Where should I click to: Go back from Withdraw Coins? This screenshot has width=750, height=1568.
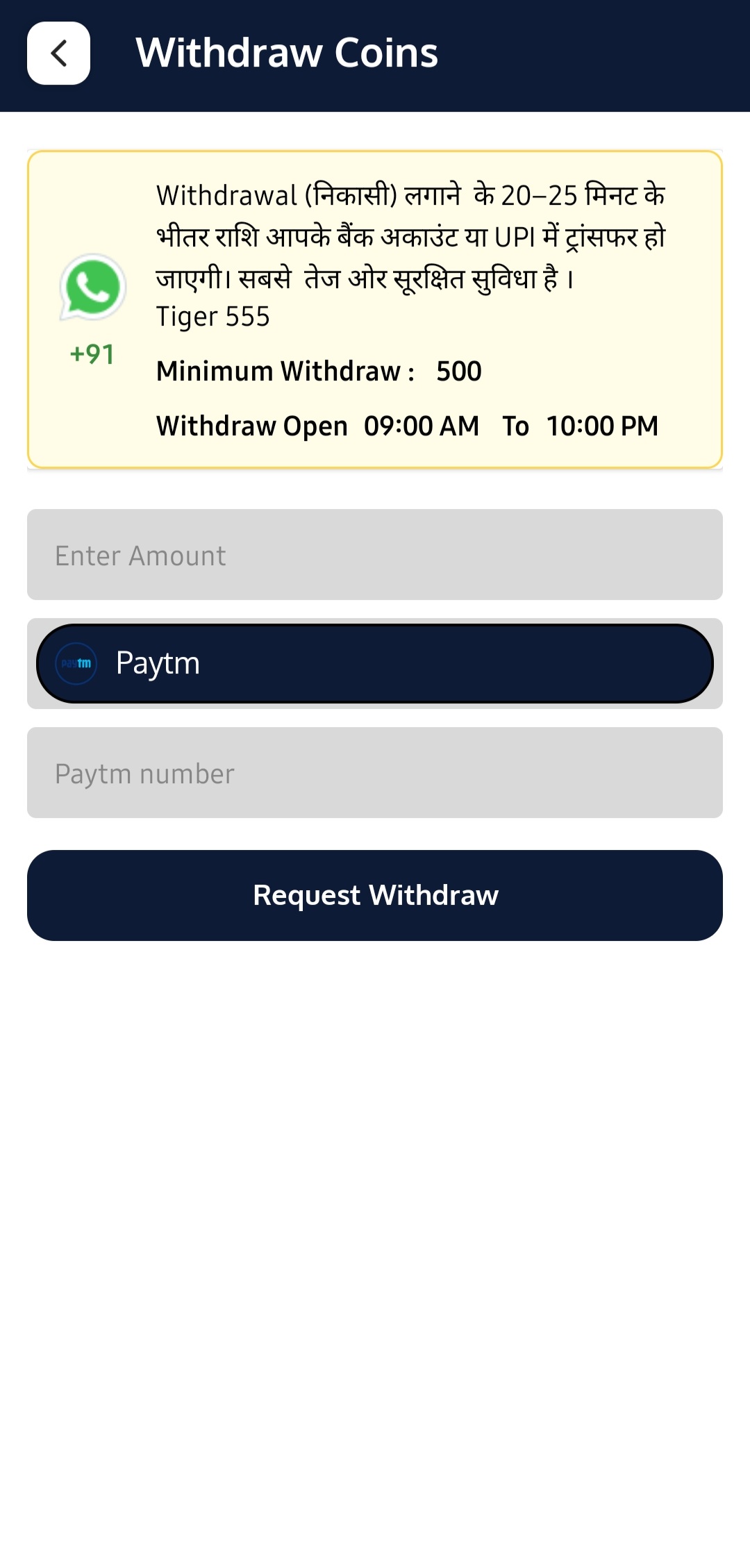click(x=58, y=53)
